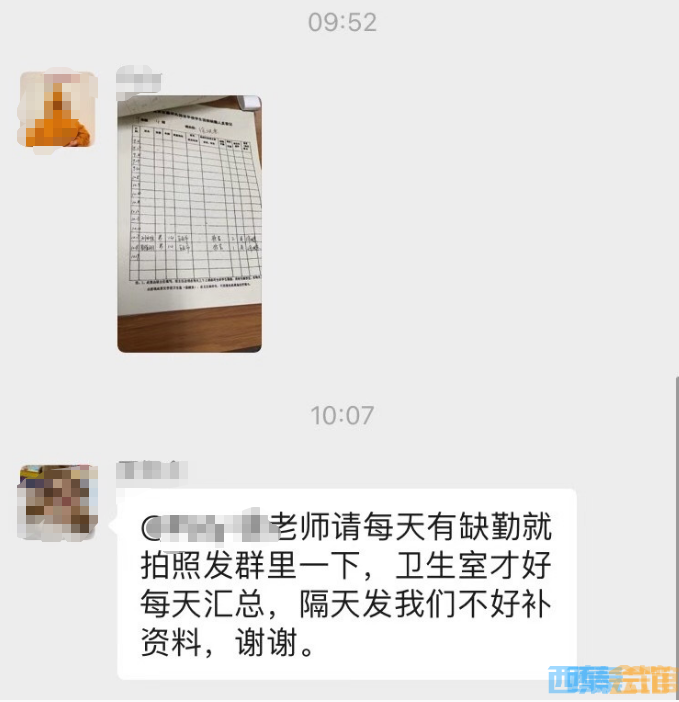Open the avatar beside the 10:07 text message
Screen dimensions: 679x702
[58, 502]
